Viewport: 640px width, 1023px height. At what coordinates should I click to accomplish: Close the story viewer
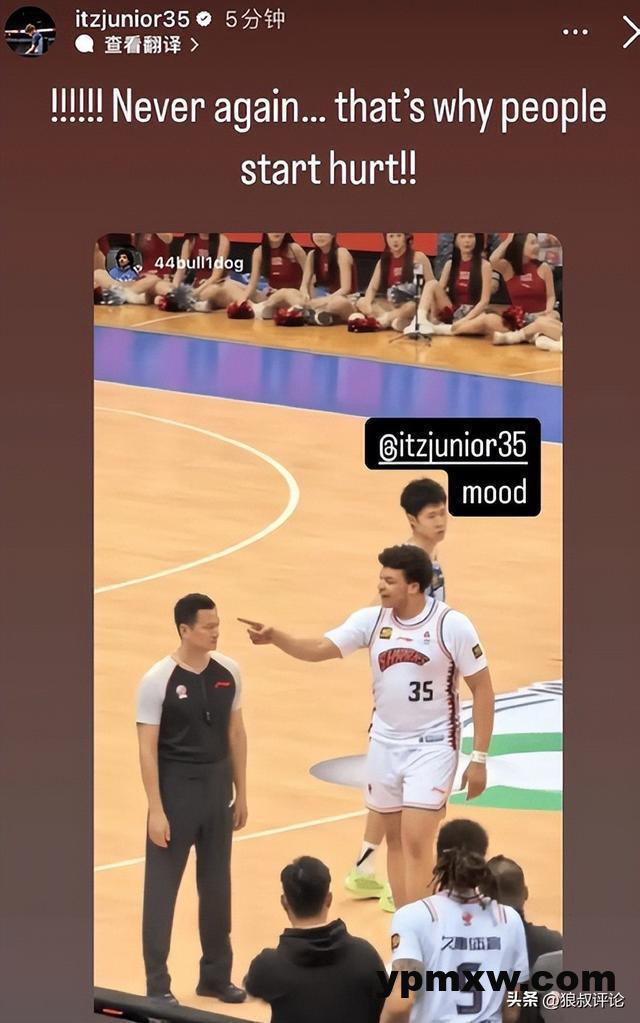630,32
